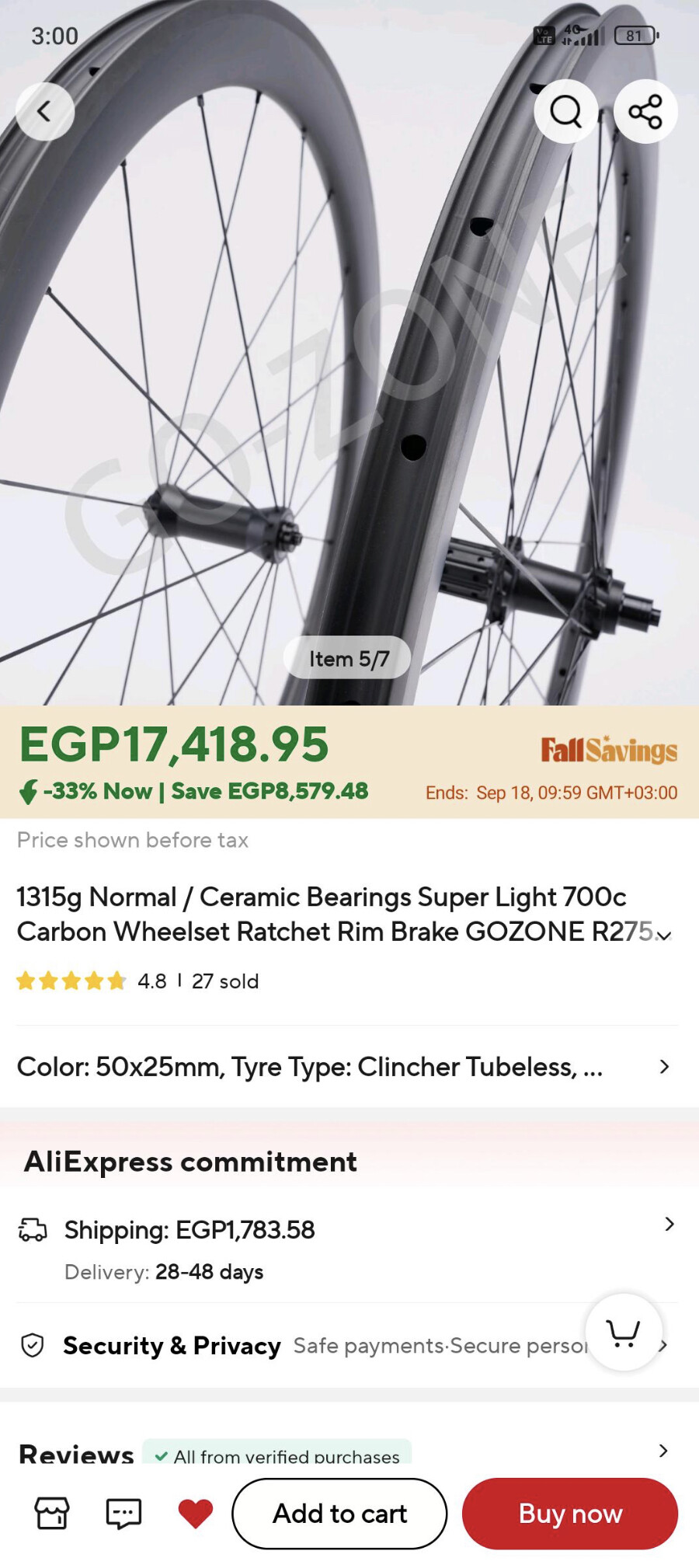The image size is (699, 1568).
Task: Visit the seller's store icon
Action: pos(52,1513)
